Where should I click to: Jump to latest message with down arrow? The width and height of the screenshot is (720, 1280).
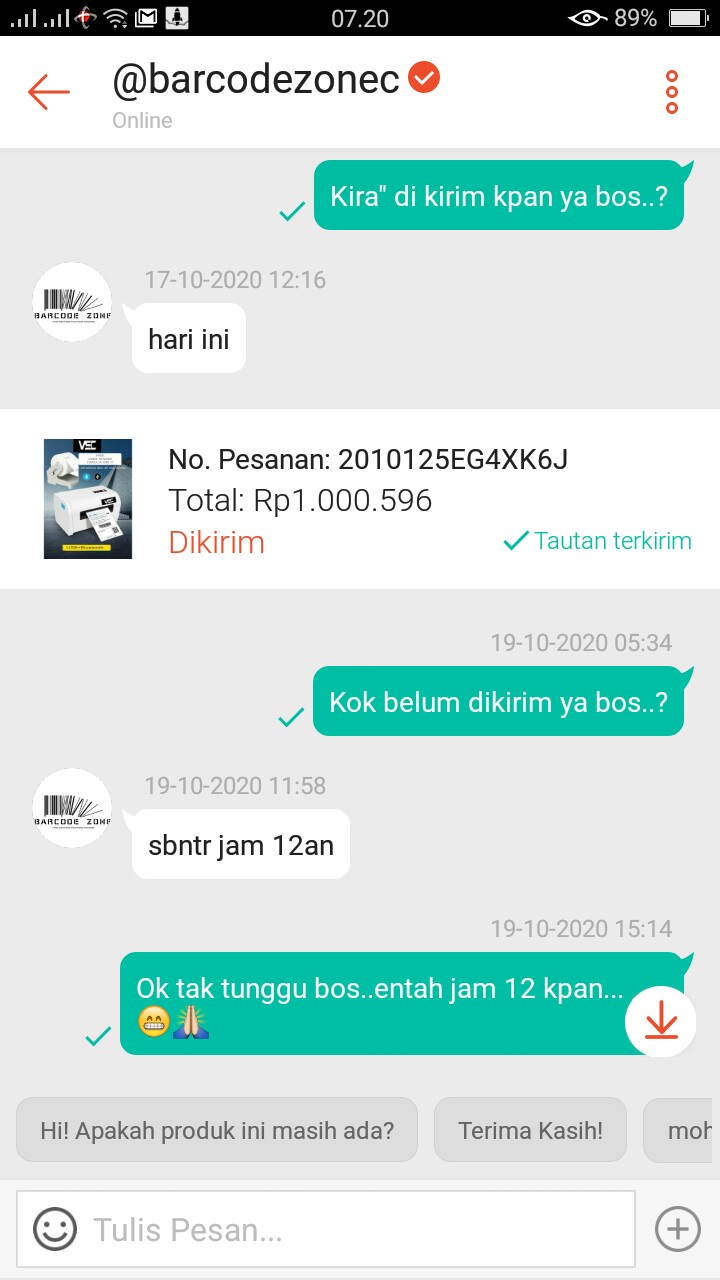(661, 1021)
